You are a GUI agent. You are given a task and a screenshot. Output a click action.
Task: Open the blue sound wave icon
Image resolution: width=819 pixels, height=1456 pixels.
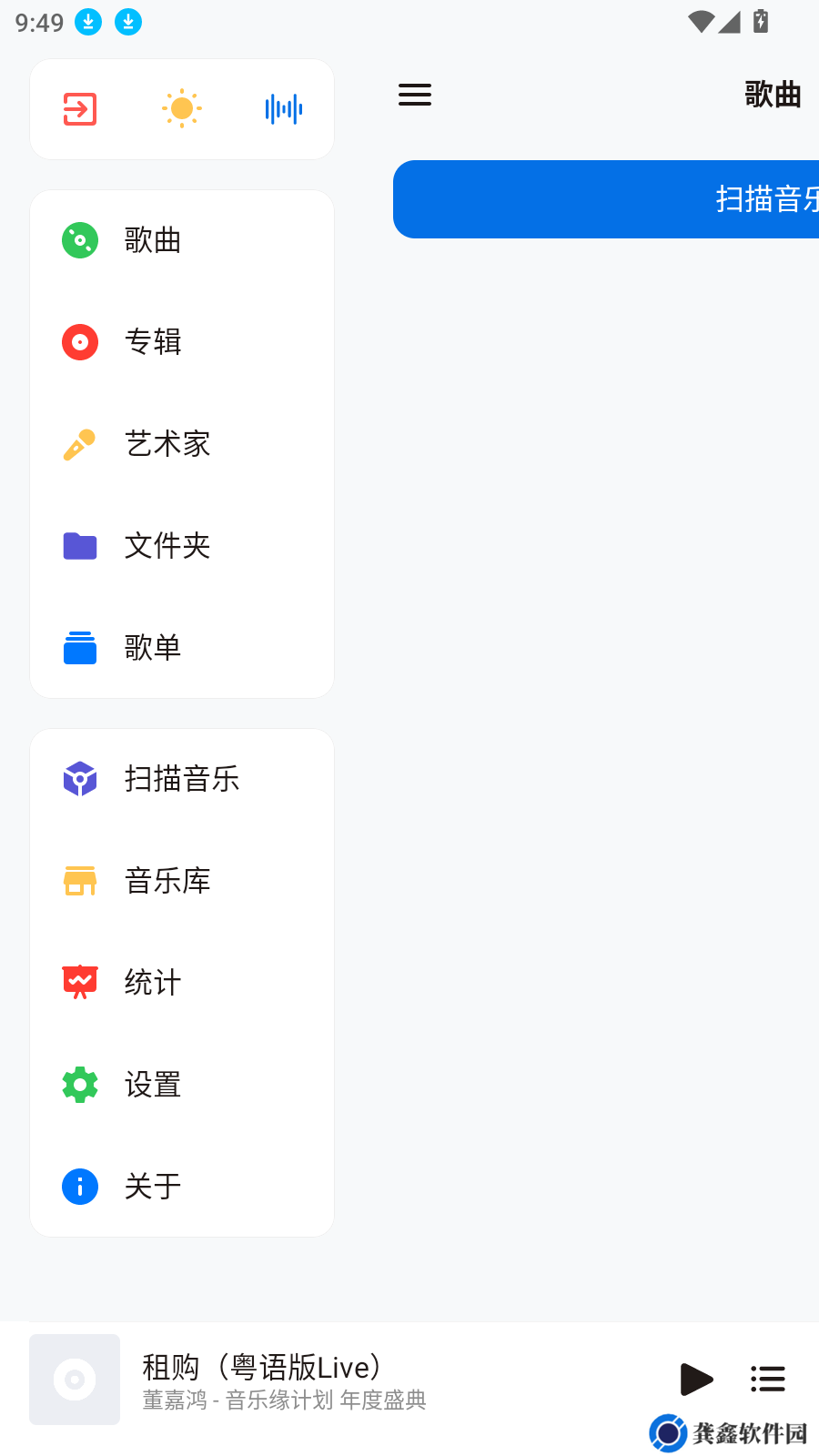tap(284, 109)
